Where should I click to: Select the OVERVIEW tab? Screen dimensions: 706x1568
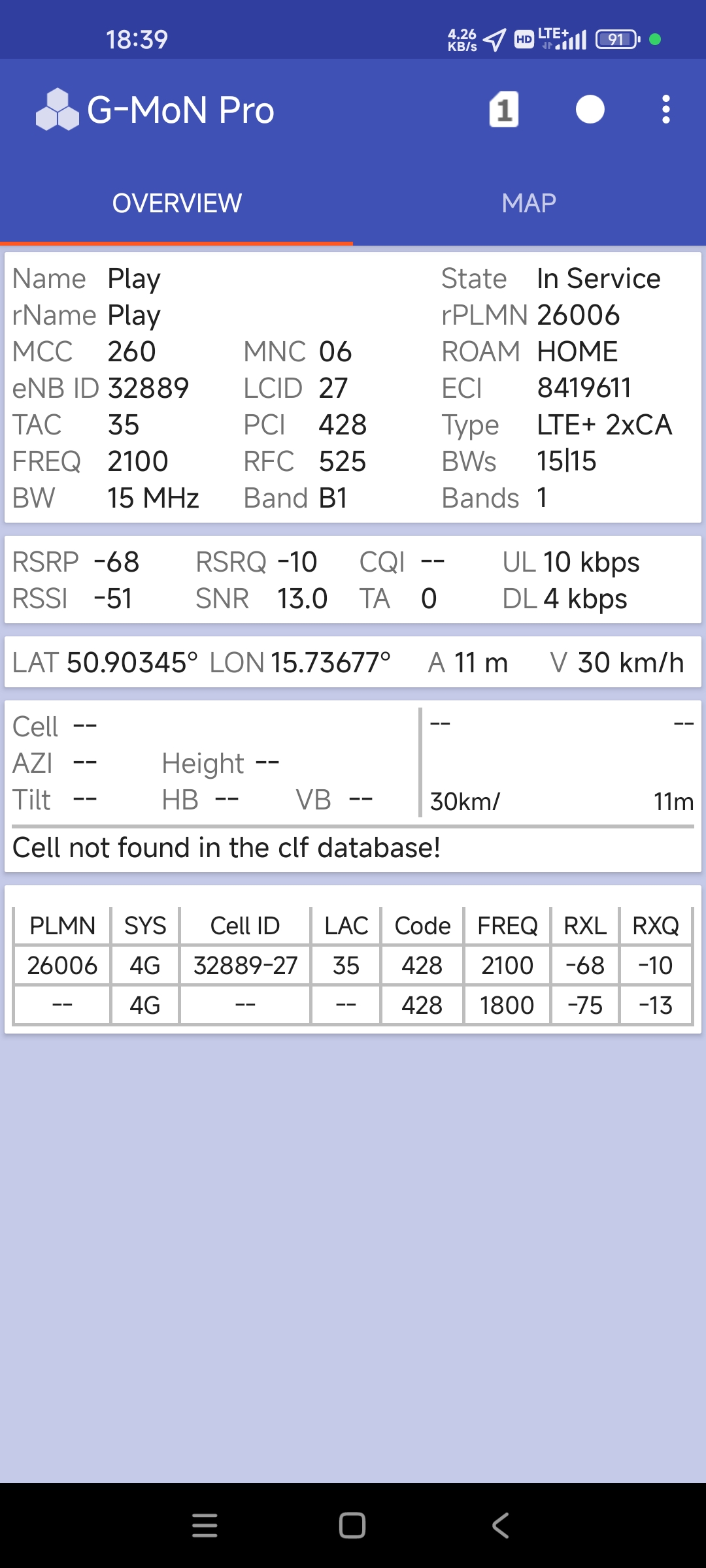click(x=176, y=203)
